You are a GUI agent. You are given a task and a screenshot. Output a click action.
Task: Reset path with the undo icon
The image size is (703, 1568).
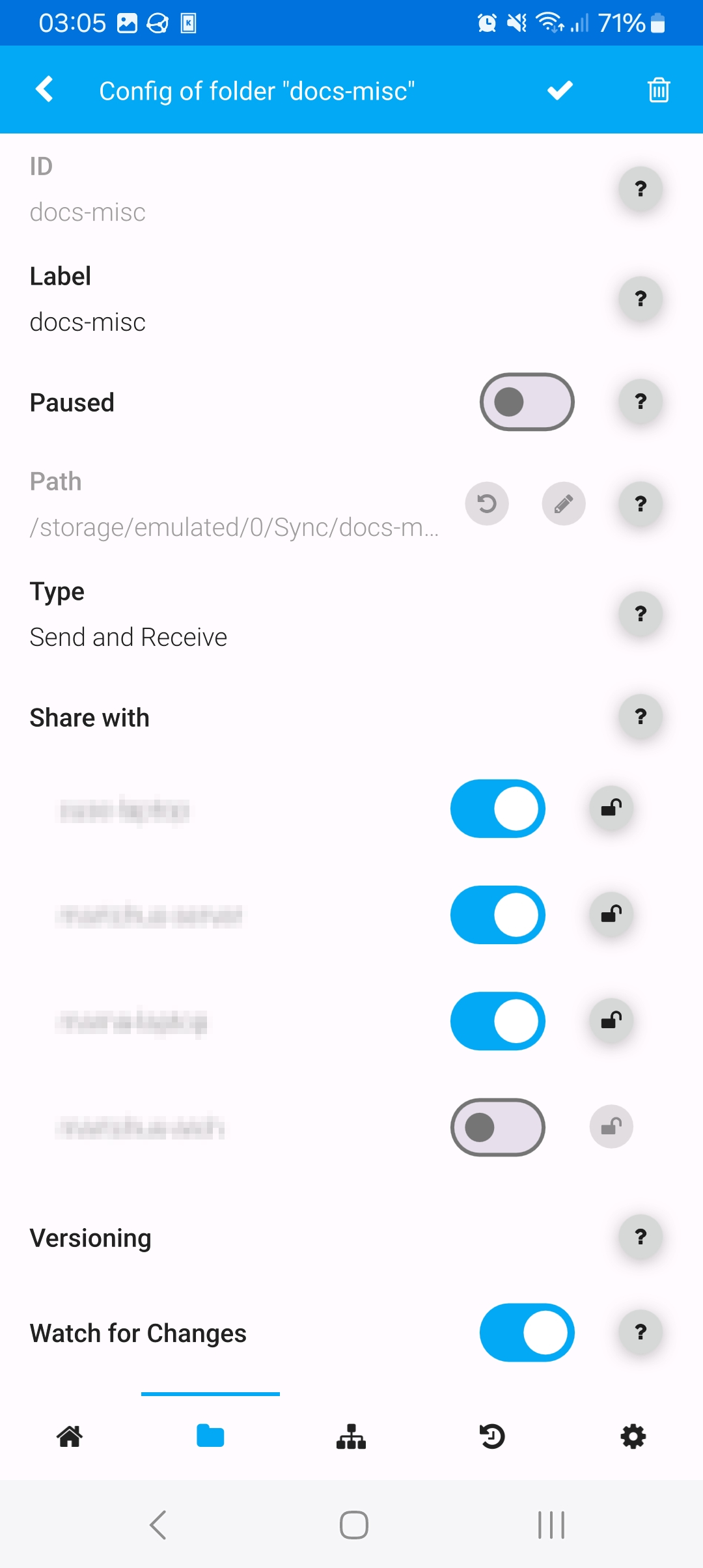pyautogui.click(x=487, y=503)
